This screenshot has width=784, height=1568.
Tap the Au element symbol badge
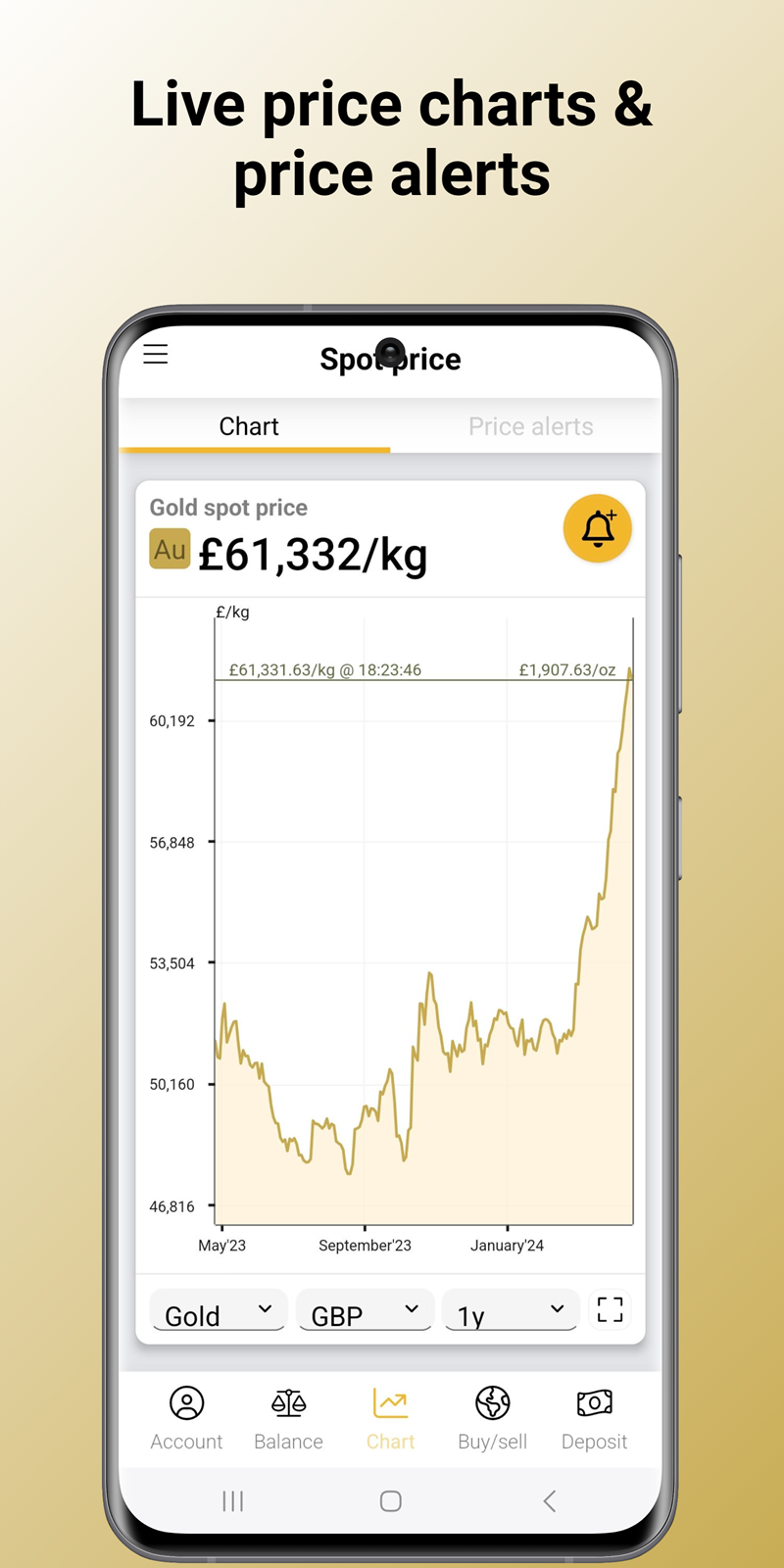(x=169, y=550)
